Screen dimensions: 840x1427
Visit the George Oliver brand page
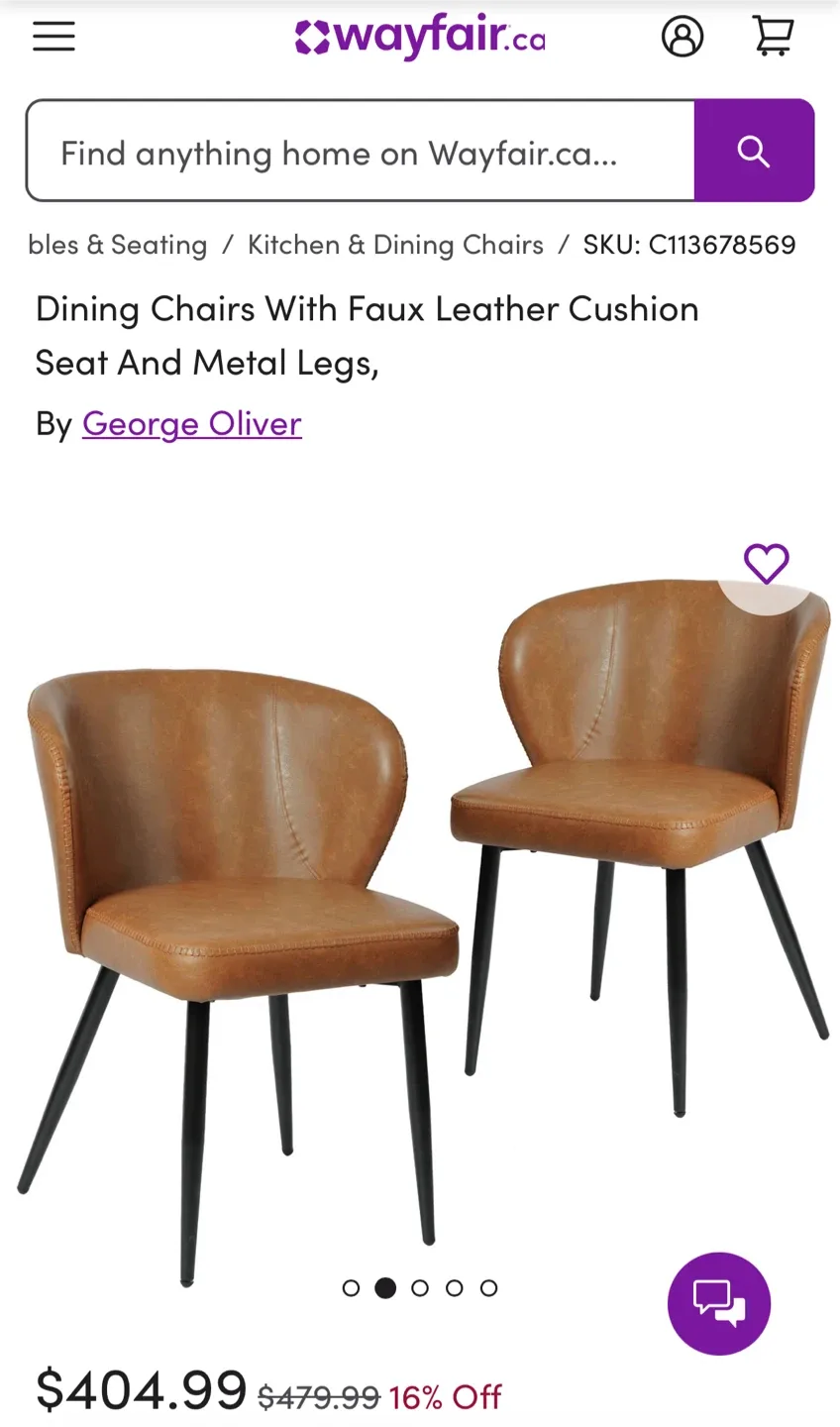pyautogui.click(x=191, y=424)
